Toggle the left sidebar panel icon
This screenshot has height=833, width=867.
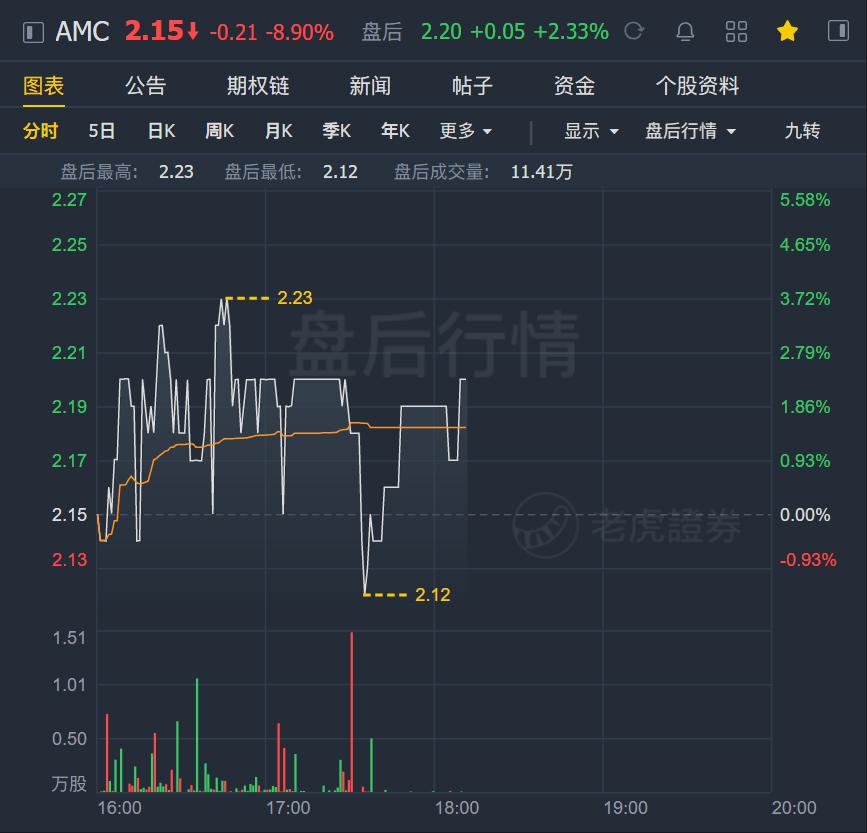point(33,32)
